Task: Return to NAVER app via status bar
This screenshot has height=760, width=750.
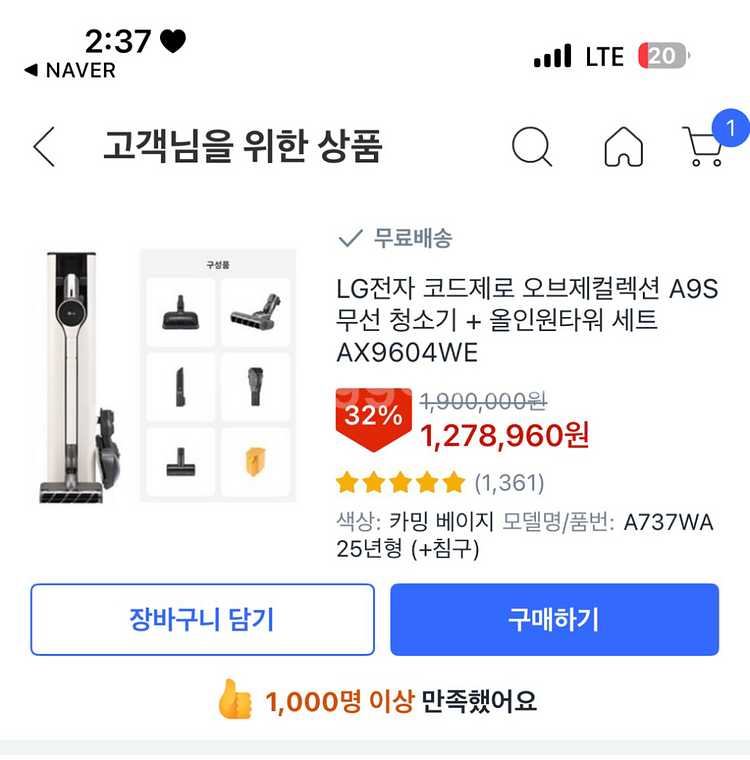Action: coord(70,71)
